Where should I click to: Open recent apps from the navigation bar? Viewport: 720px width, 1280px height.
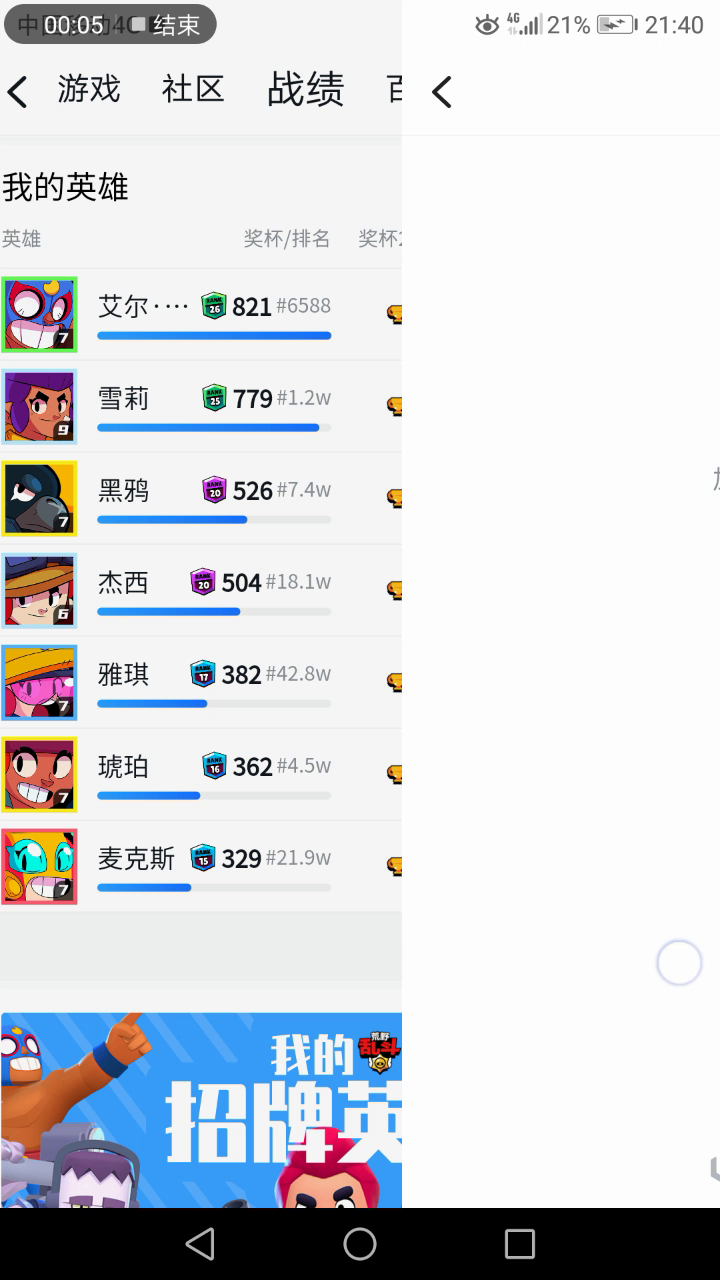click(x=520, y=1244)
